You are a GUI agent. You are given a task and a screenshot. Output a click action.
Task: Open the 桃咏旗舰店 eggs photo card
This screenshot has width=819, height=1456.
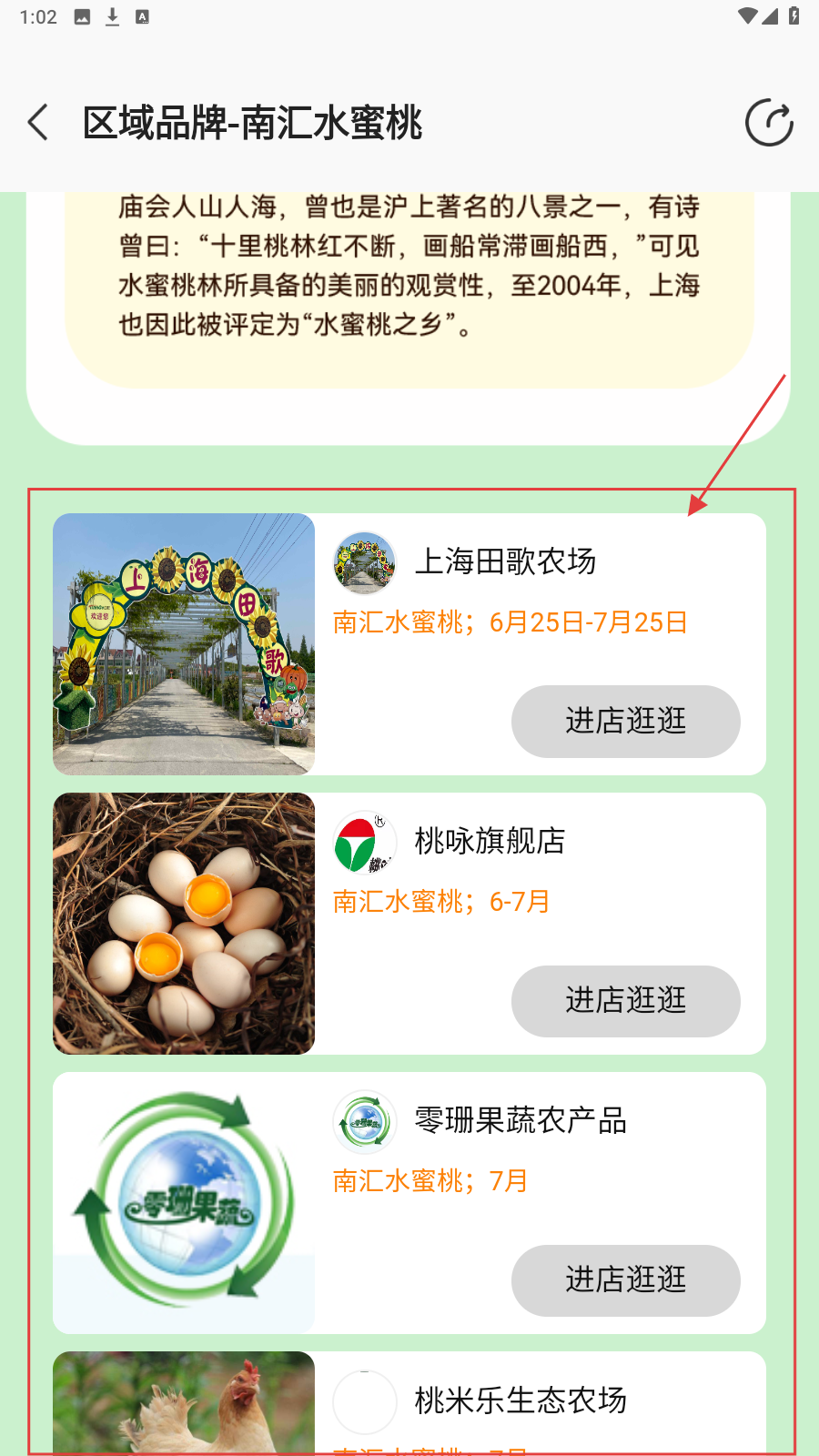tap(184, 924)
